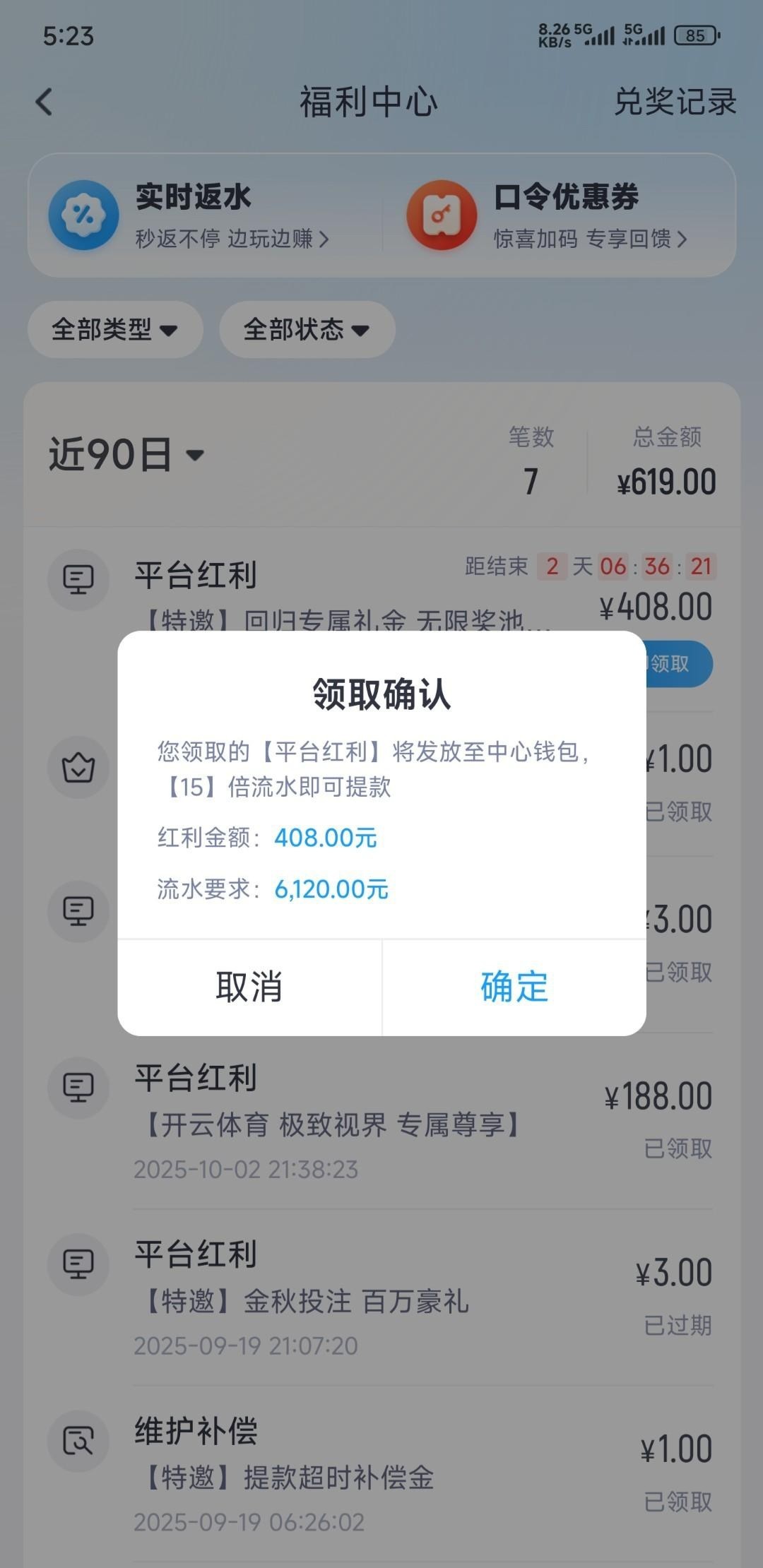763x1568 pixels.
Task: Expand the 全部类型 filter dropdown
Action: point(115,330)
